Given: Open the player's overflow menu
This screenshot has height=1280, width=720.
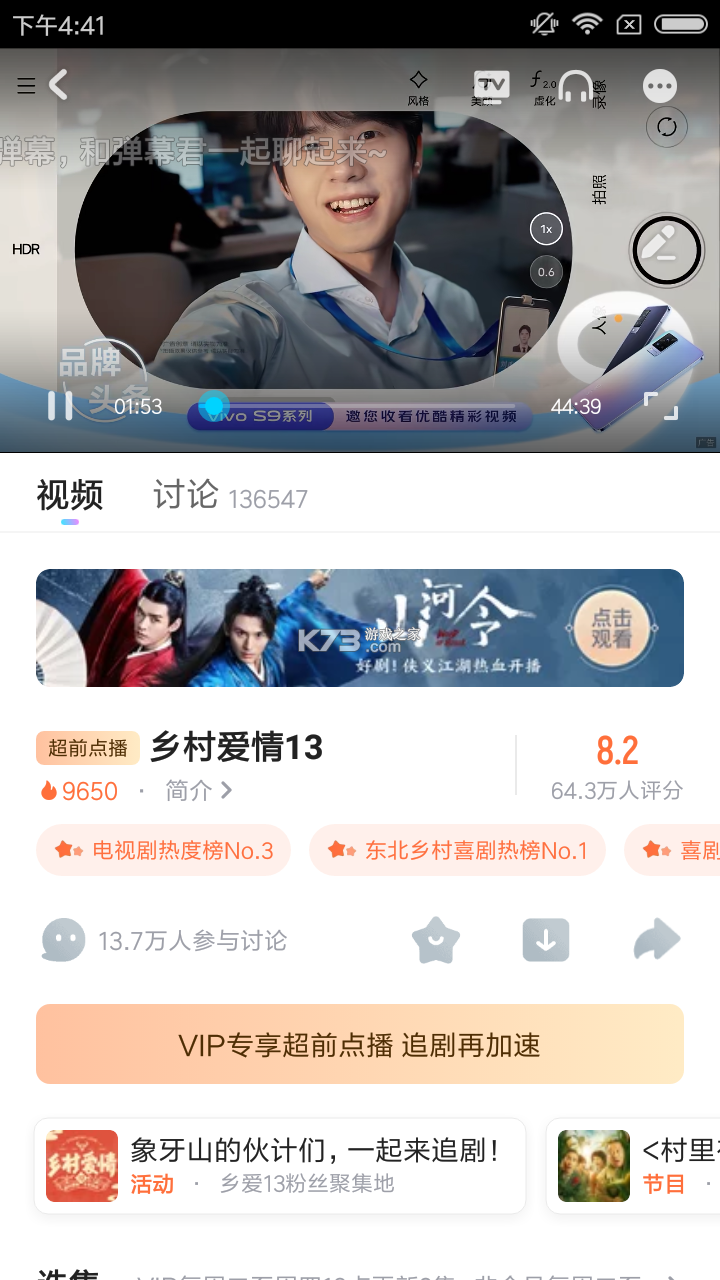Looking at the screenshot, I should coord(660,86).
